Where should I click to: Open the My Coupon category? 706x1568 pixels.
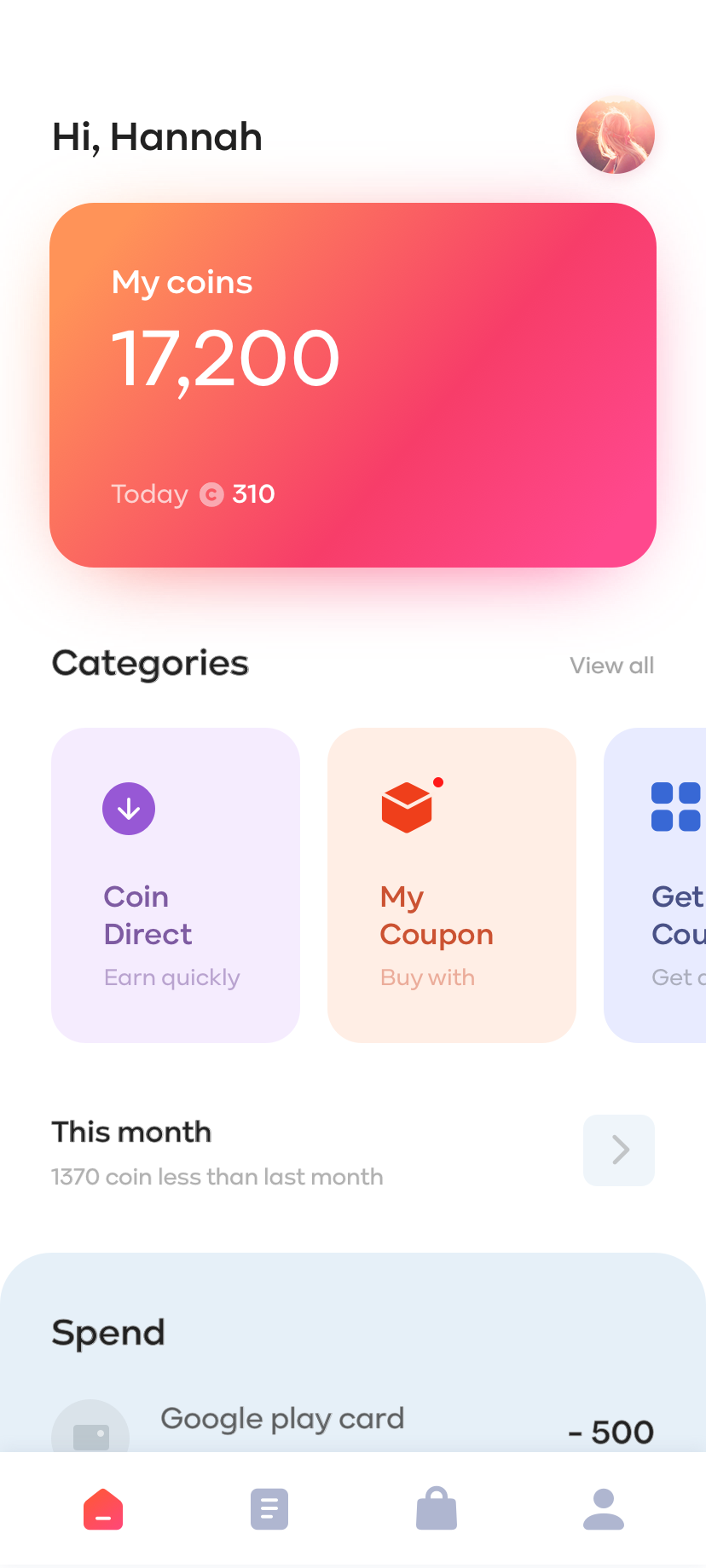(452, 885)
